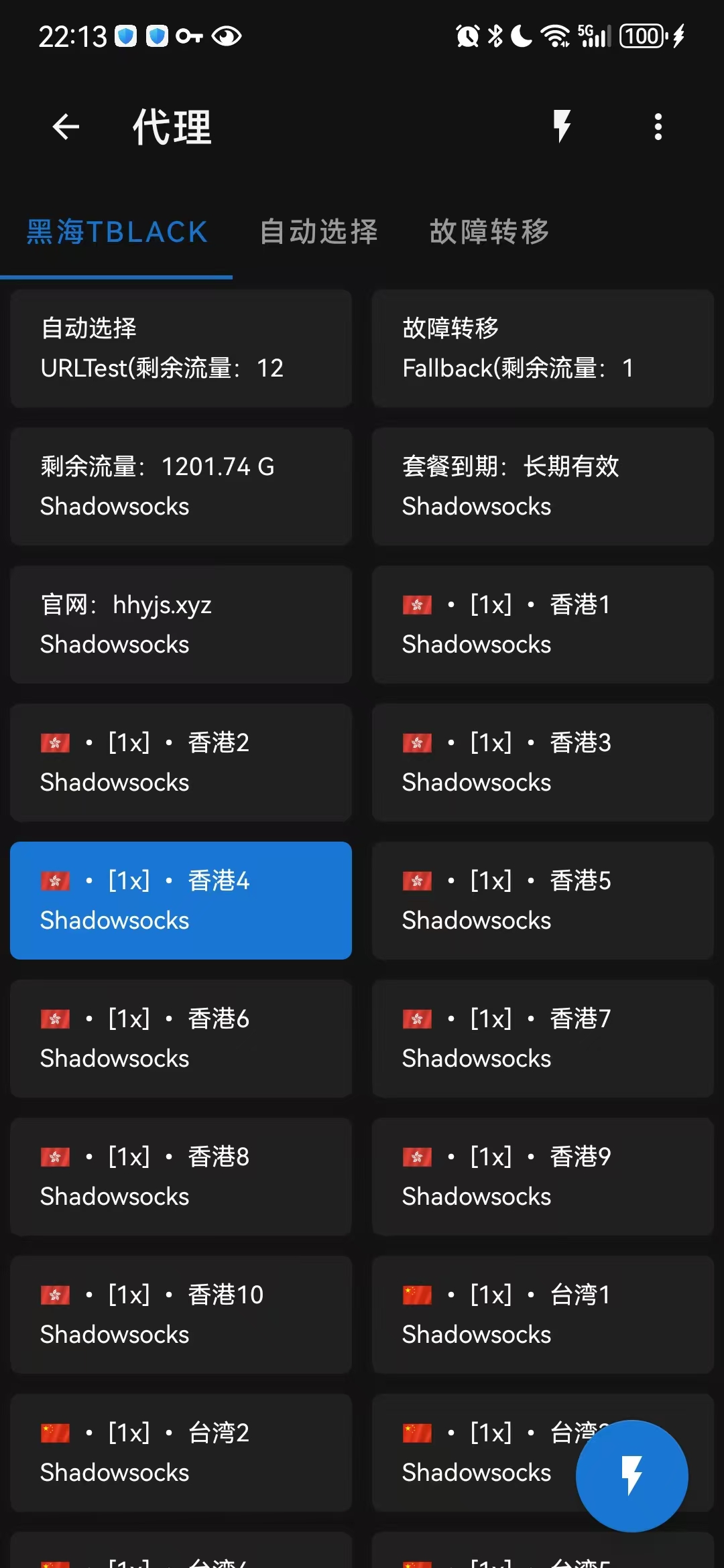Switch to the 香港7 node
Screen dimensions: 724x1568
click(543, 1039)
